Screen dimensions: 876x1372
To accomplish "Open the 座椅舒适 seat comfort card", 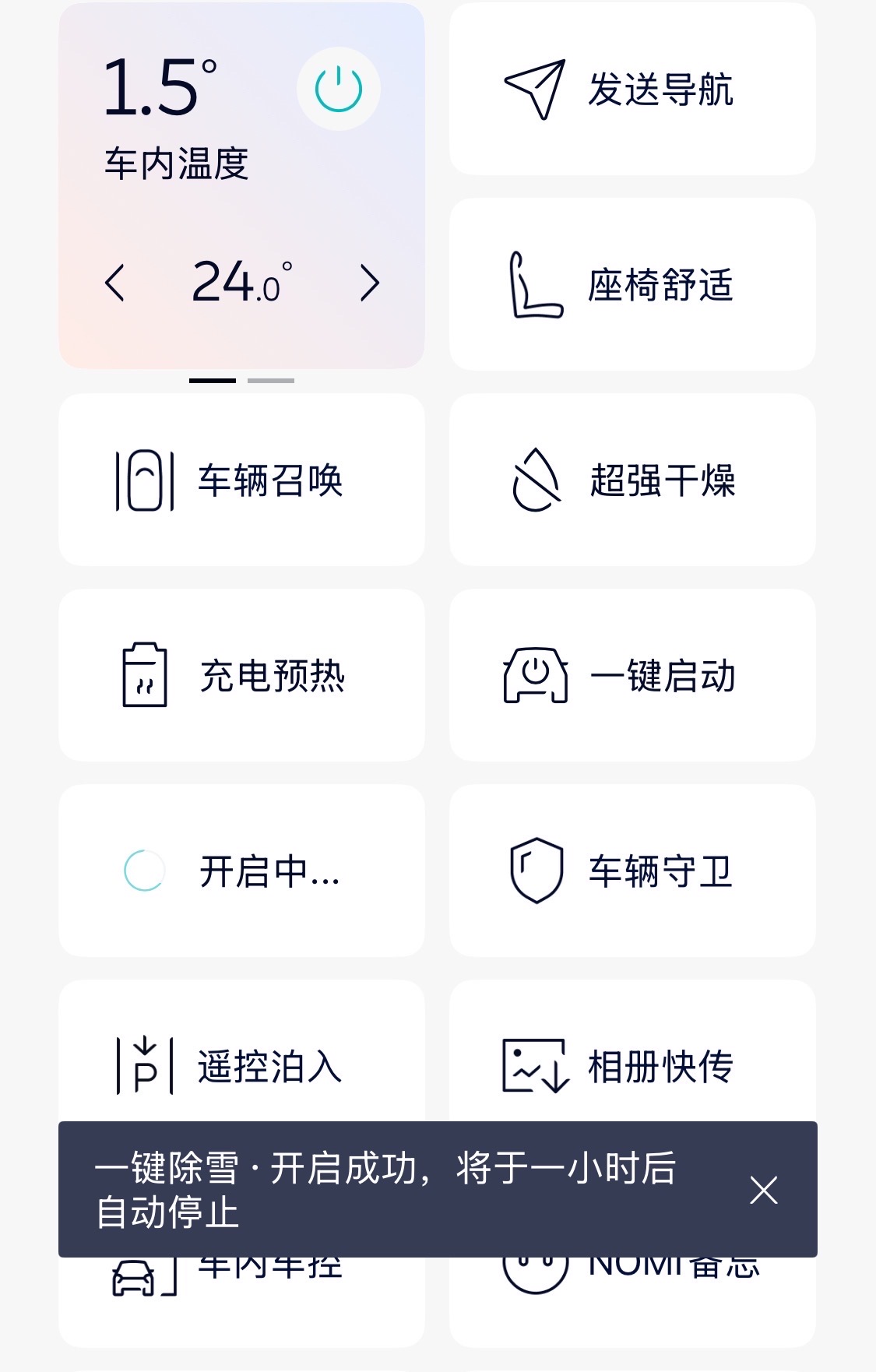I will [631, 285].
